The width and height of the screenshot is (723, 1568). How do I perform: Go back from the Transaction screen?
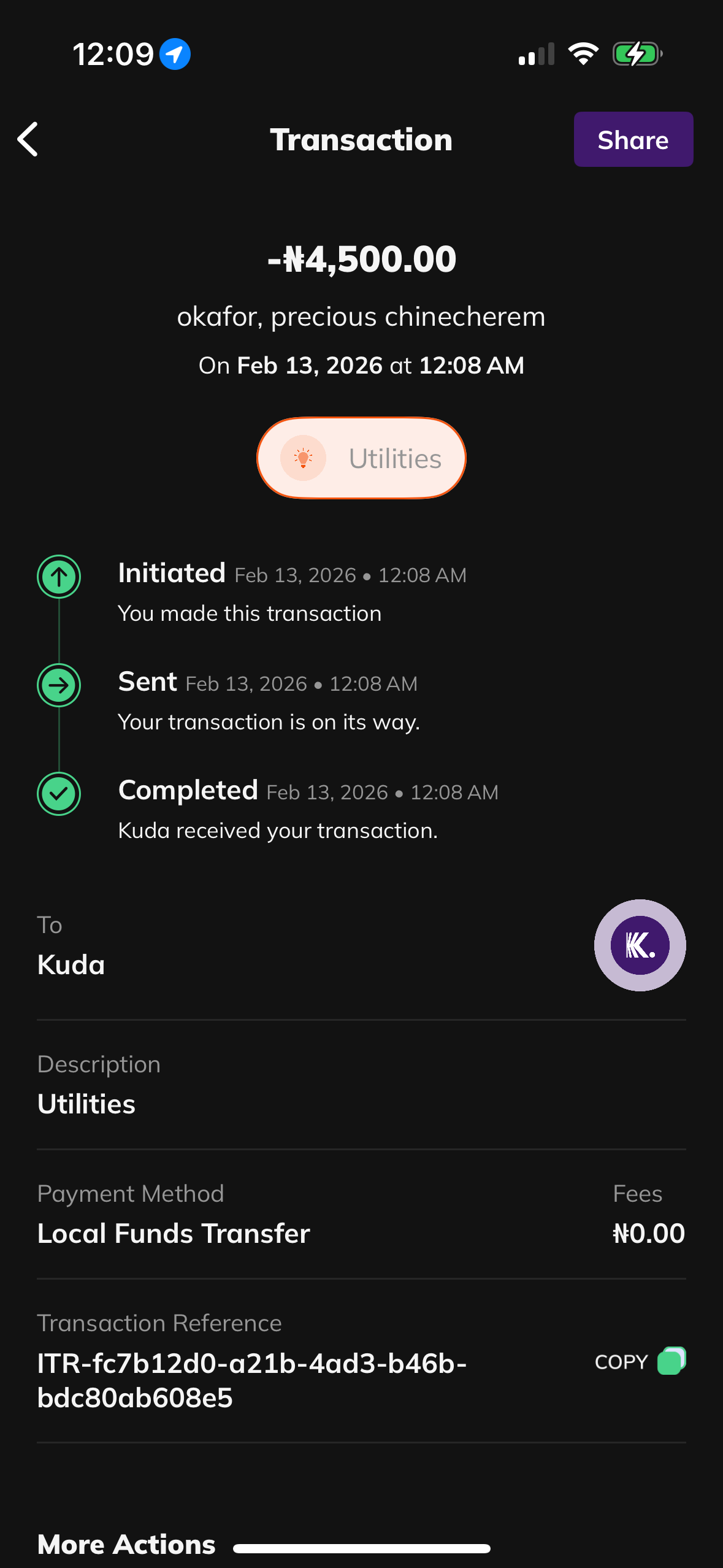(28, 139)
